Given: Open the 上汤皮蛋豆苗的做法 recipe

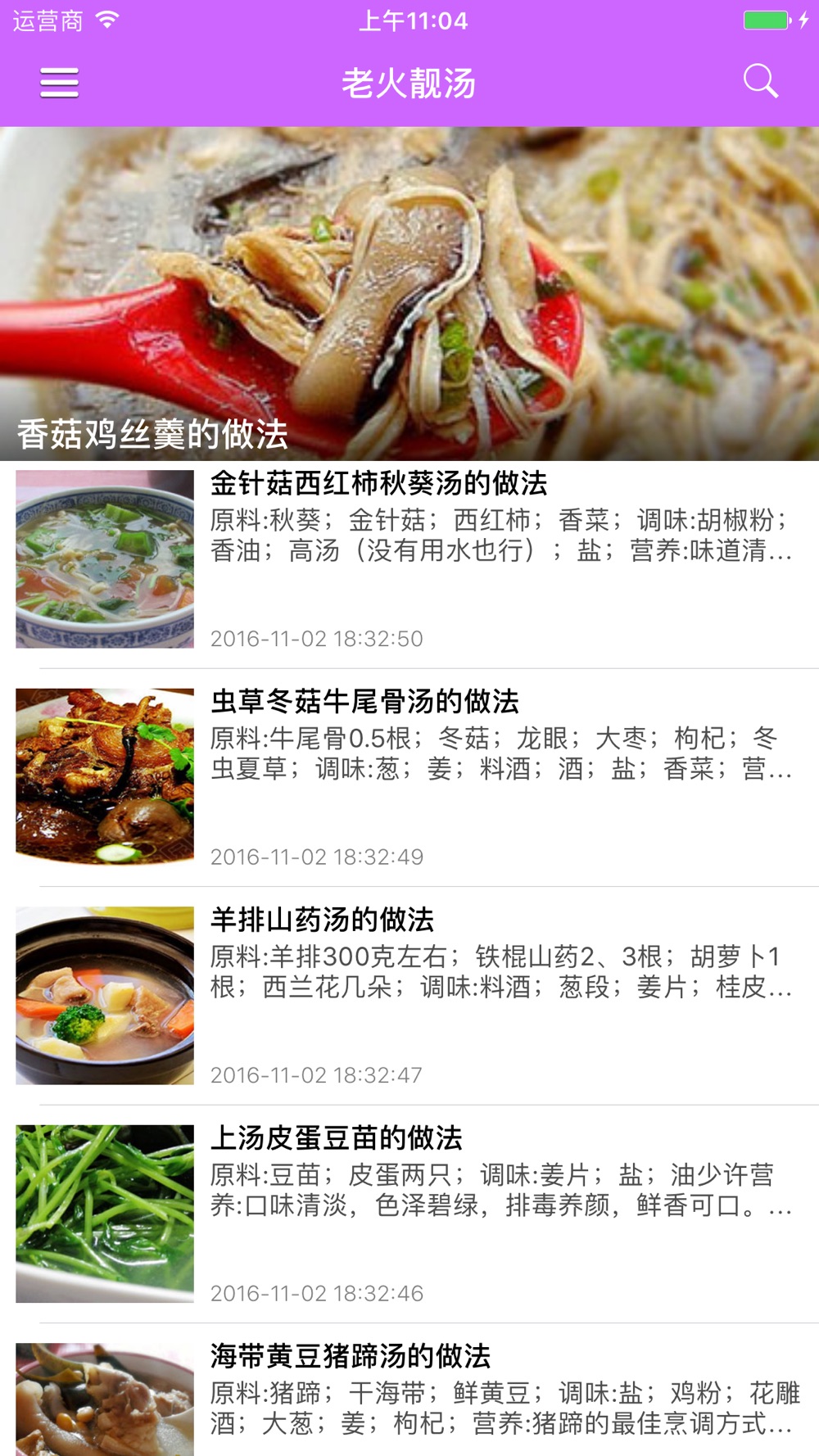Looking at the screenshot, I should (409, 1214).
